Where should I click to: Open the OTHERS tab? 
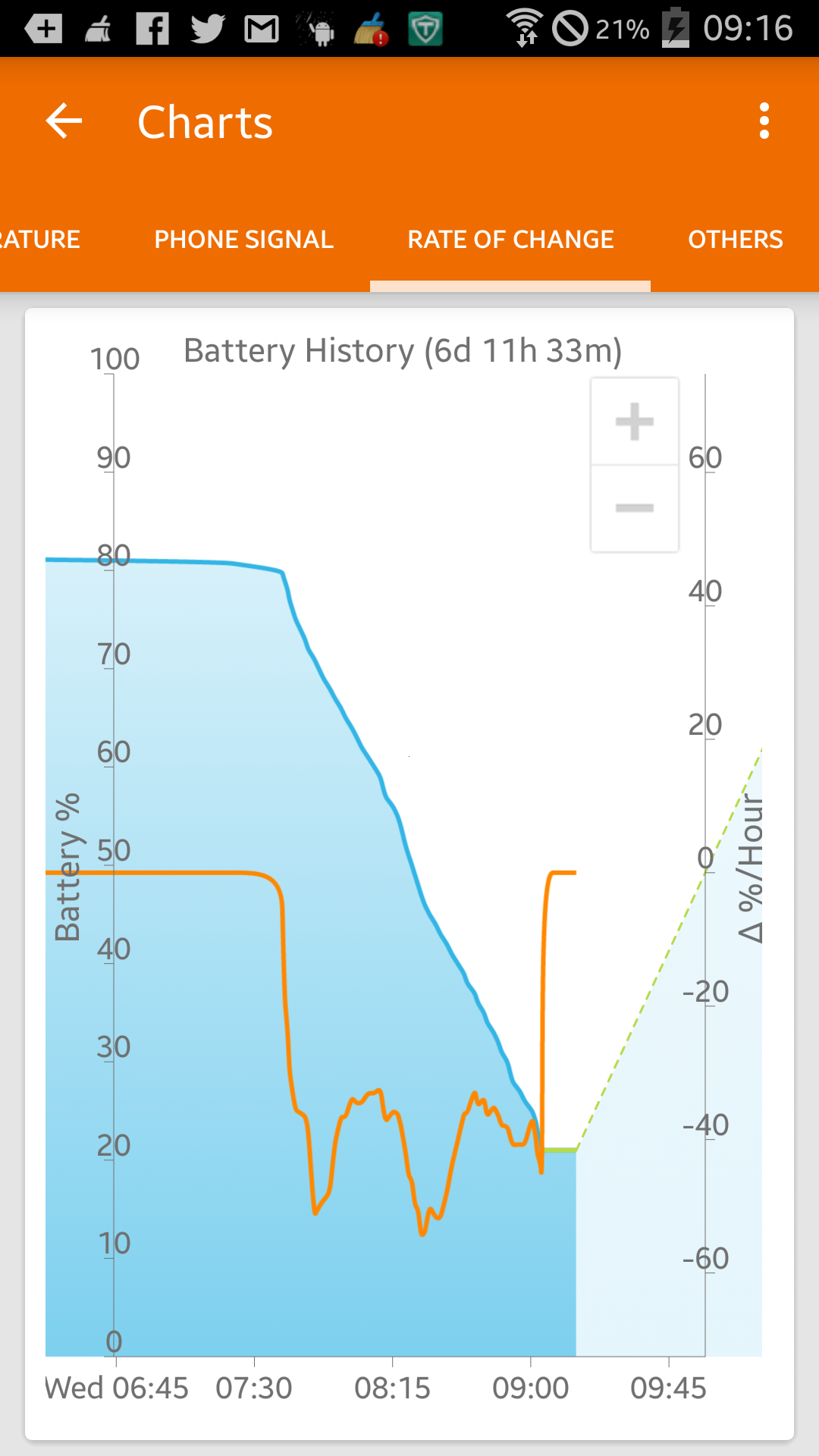tap(736, 239)
